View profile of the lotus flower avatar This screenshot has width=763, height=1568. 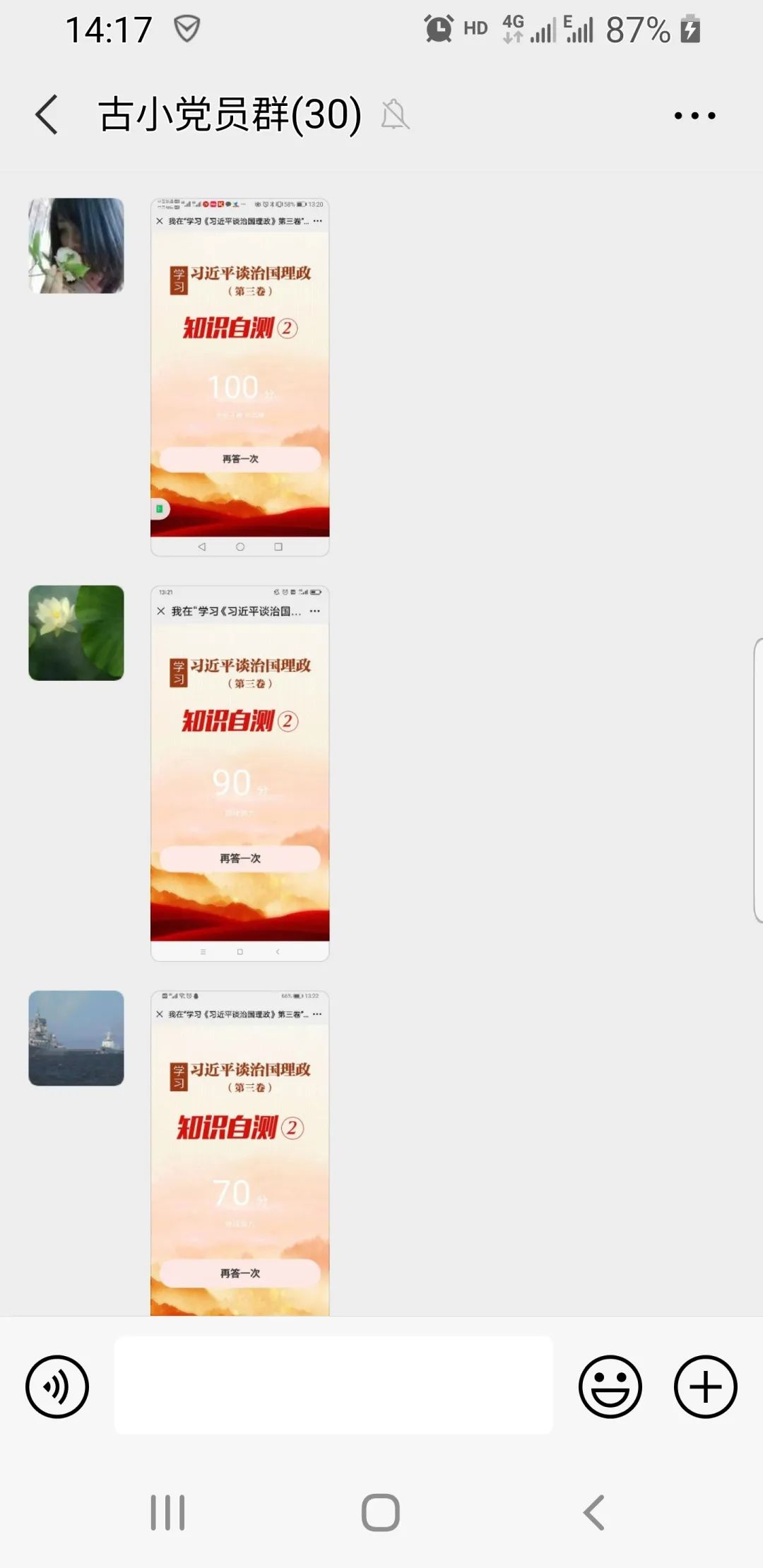point(76,633)
